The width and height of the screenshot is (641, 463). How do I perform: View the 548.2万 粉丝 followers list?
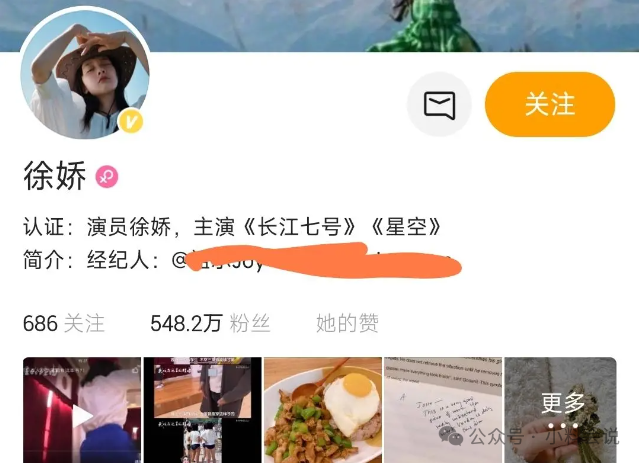pos(210,323)
